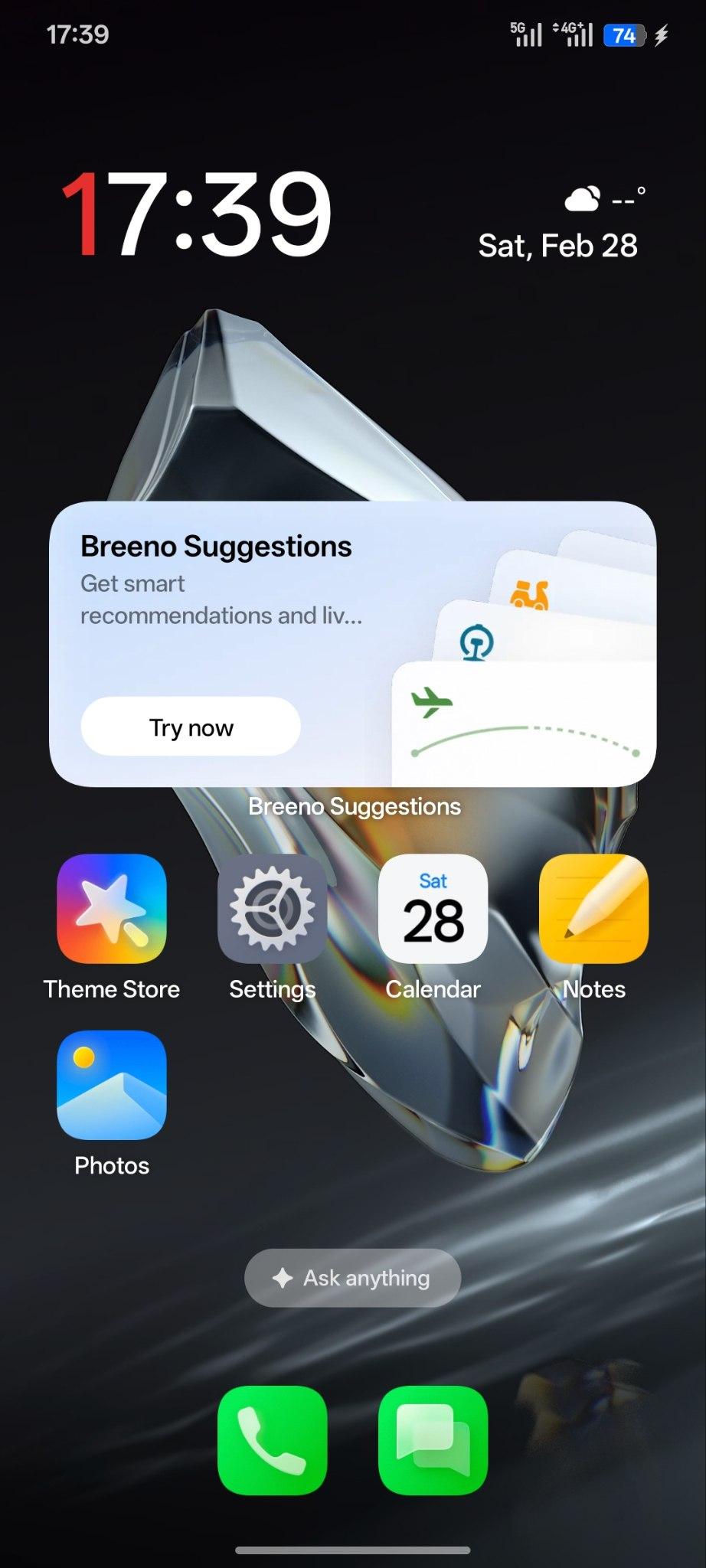Launch the Photos app
This screenshot has height=1568, width=706.
112,1085
